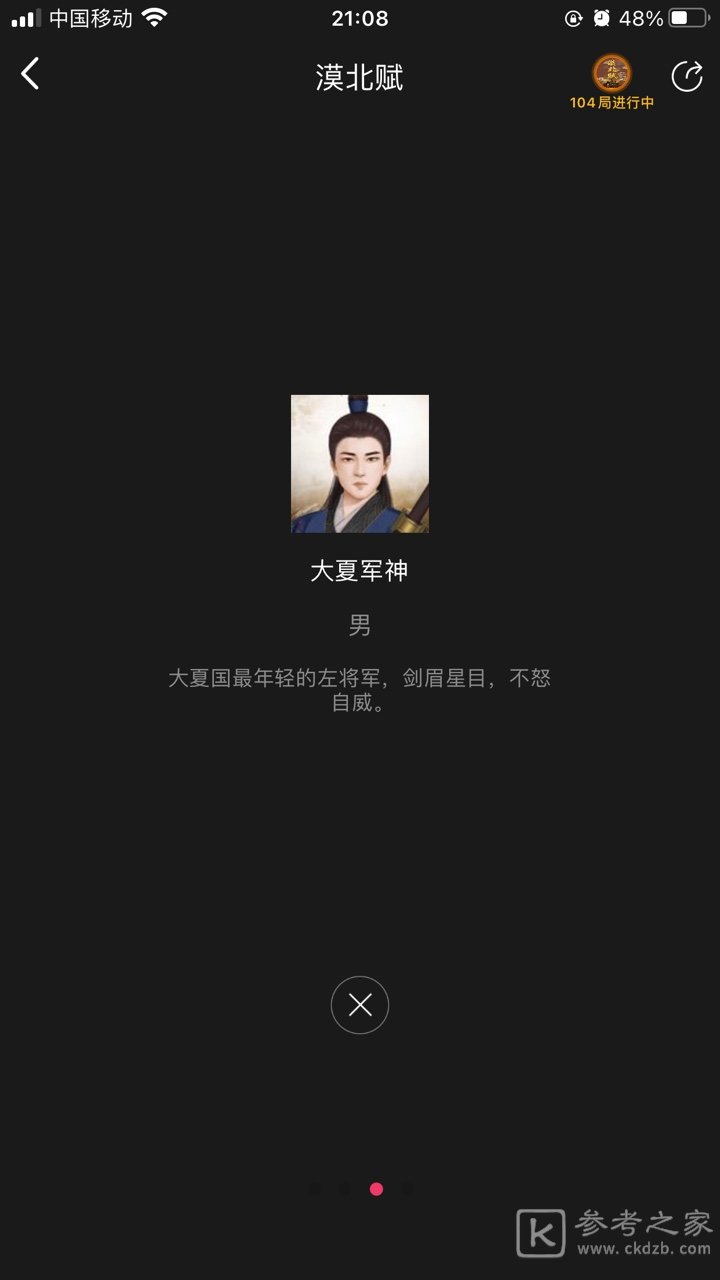Jump to the first page indicator dot
The image size is (720, 1280).
click(x=316, y=1189)
